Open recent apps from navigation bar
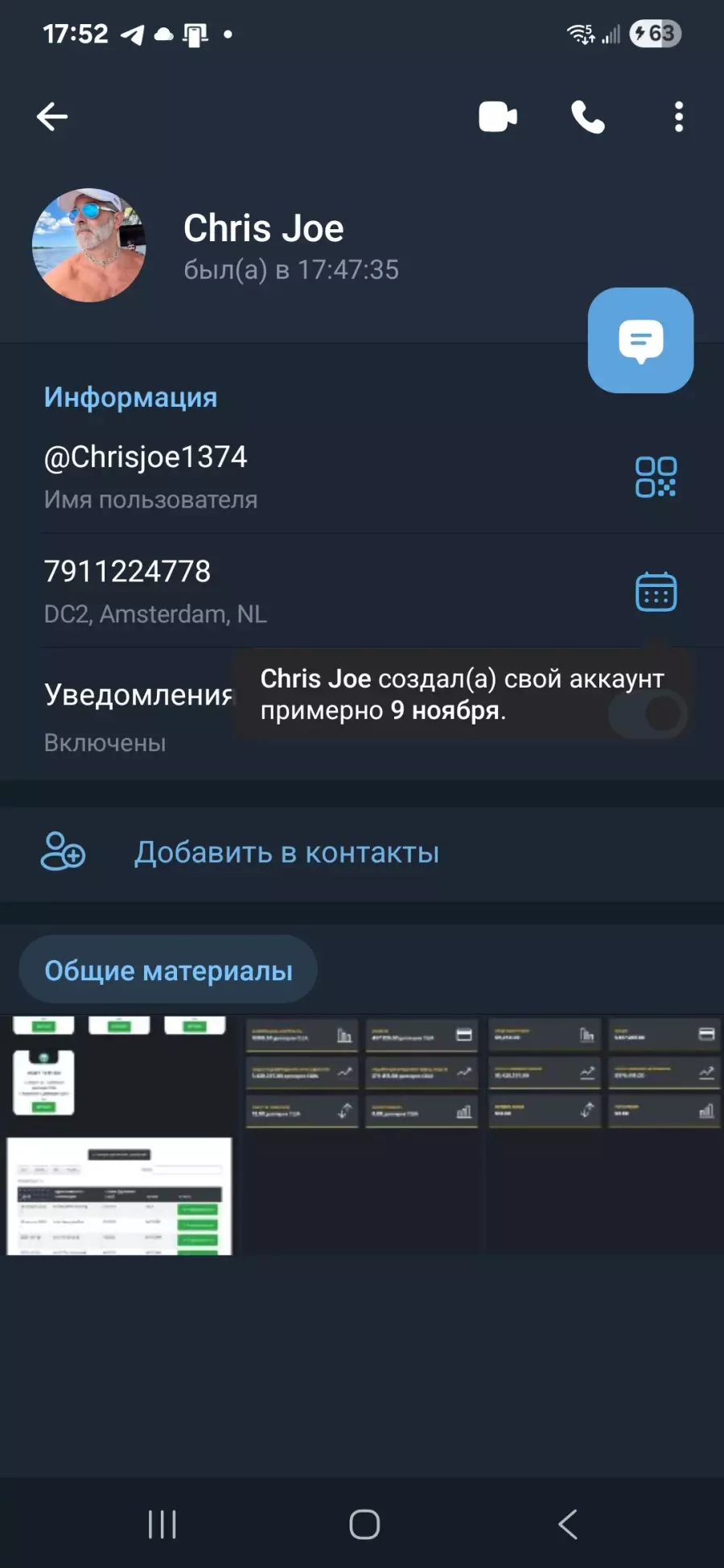 [162, 1524]
